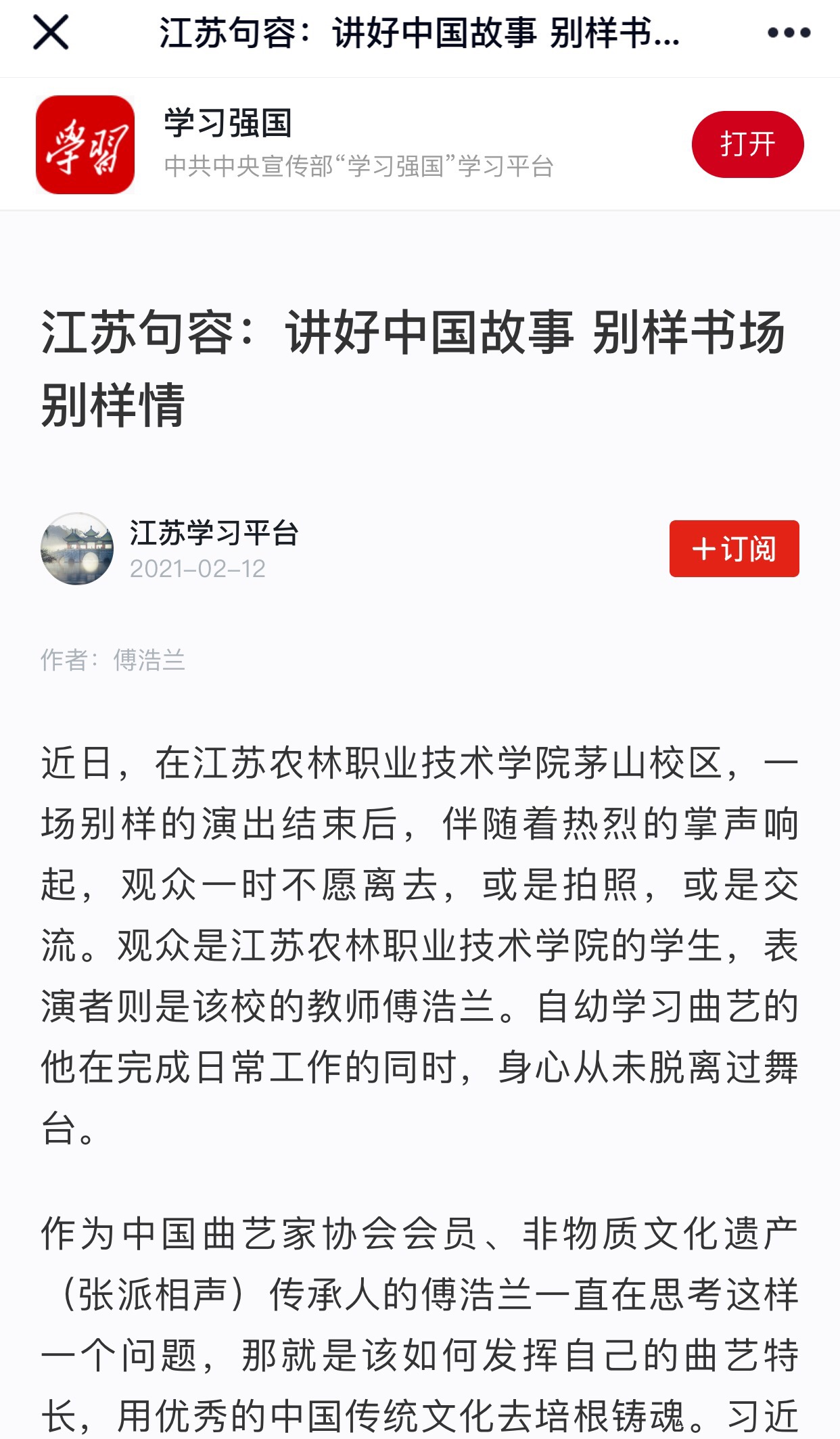The height and width of the screenshot is (1439, 840).
Task: Open the three-dot overflow menu
Action: [789, 32]
